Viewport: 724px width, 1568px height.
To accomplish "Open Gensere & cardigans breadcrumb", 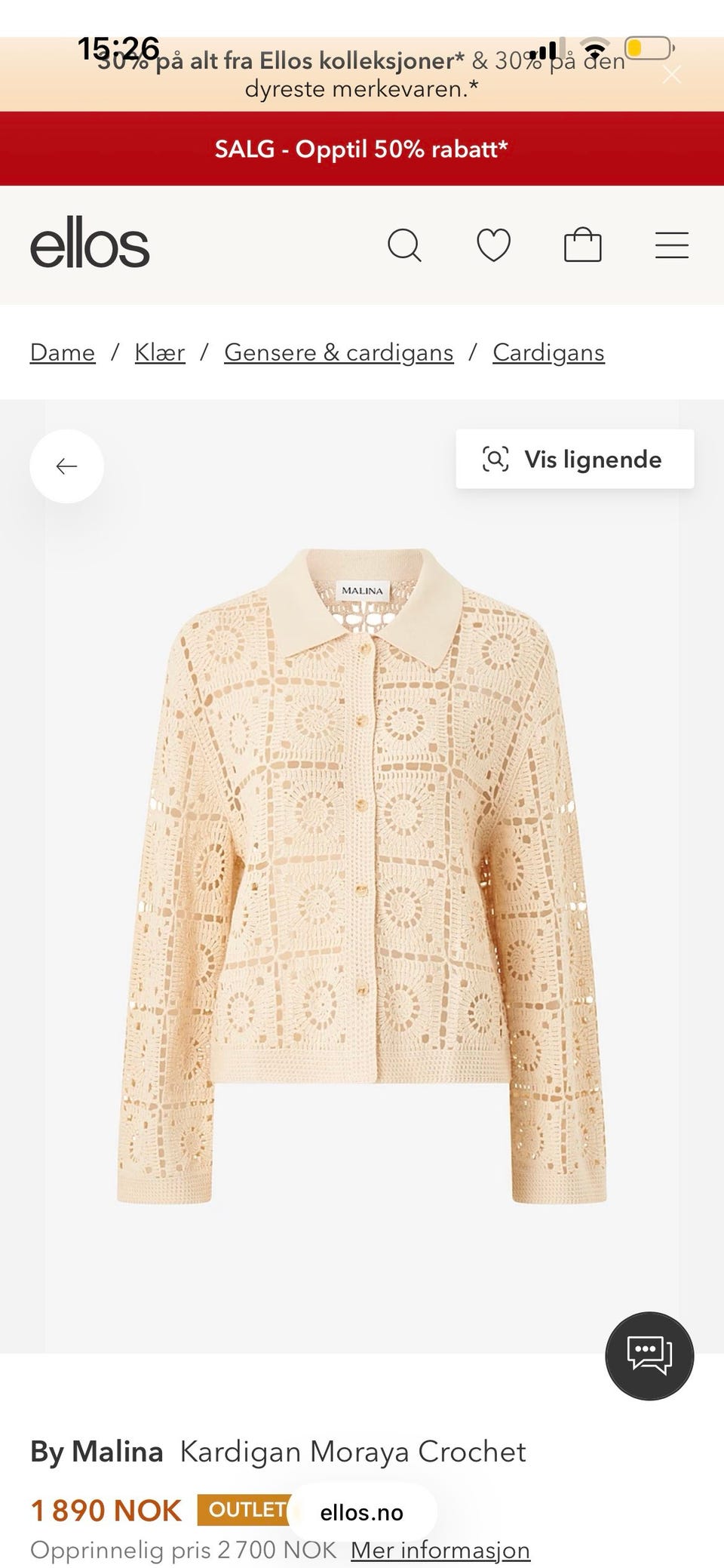I will [x=339, y=352].
